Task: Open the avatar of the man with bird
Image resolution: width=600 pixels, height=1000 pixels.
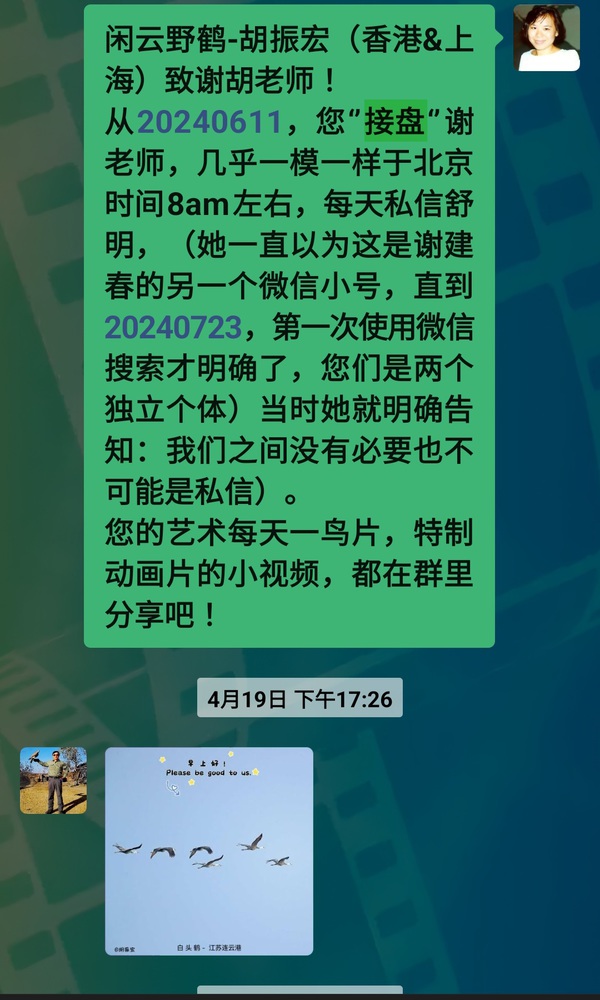Action: [x=53, y=780]
